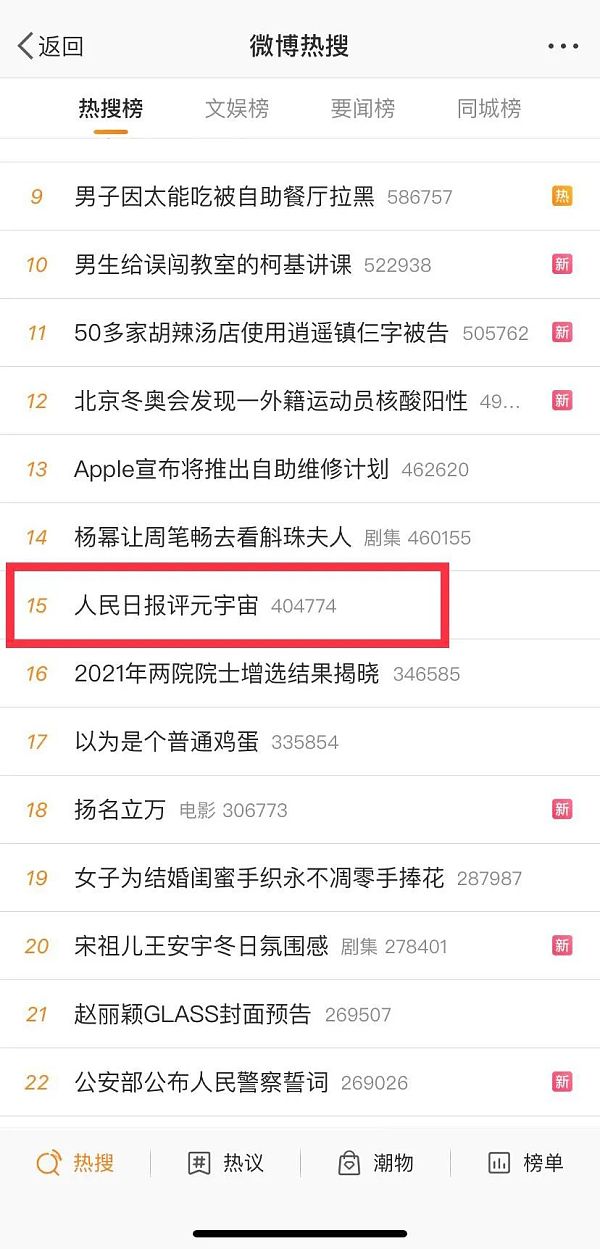Open 赵丽颖GLASS封面预告 topic
This screenshot has width=600, height=1249.
pyautogui.click(x=192, y=1014)
